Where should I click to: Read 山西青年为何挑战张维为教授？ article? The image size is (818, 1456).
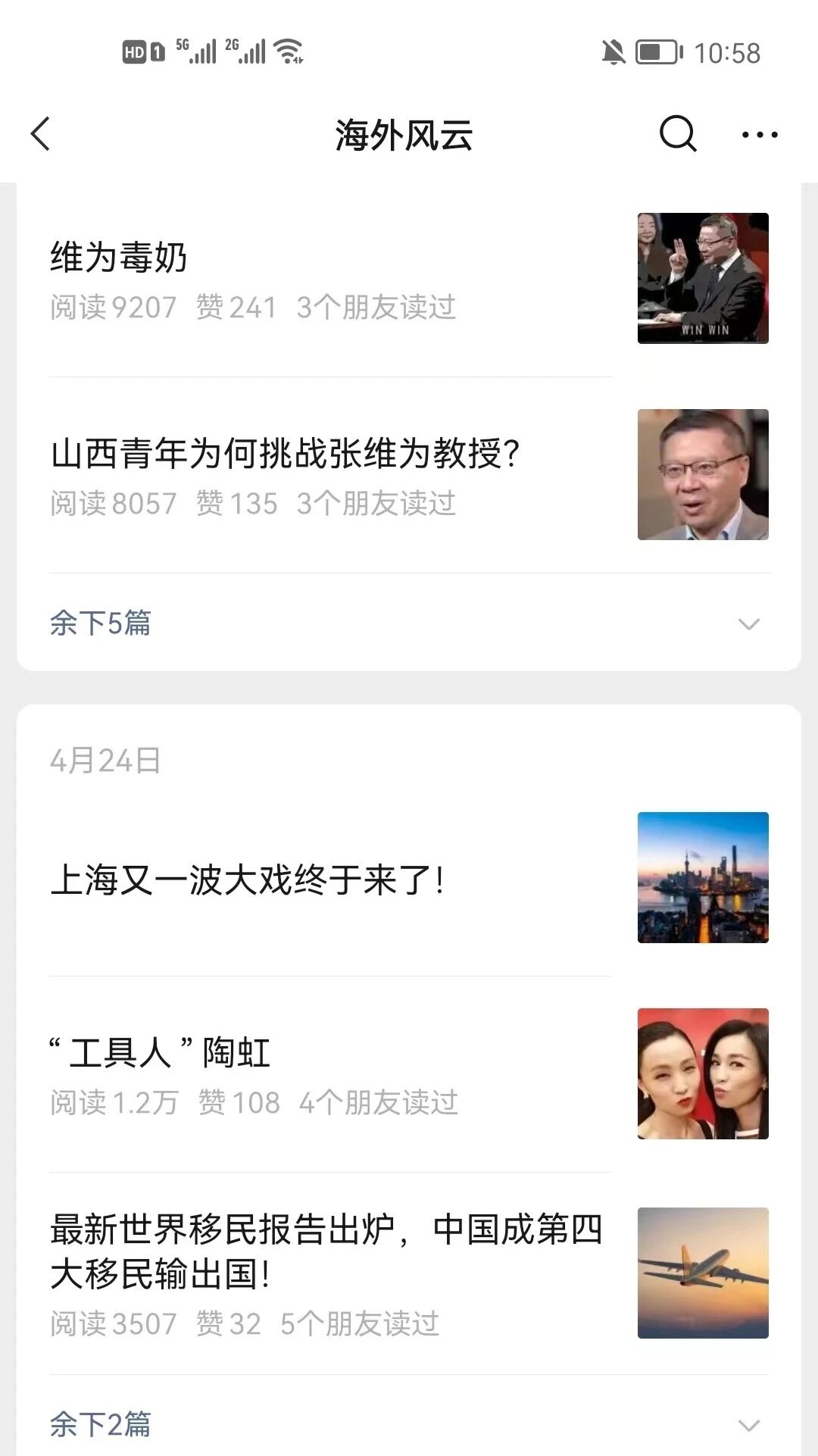(285, 455)
